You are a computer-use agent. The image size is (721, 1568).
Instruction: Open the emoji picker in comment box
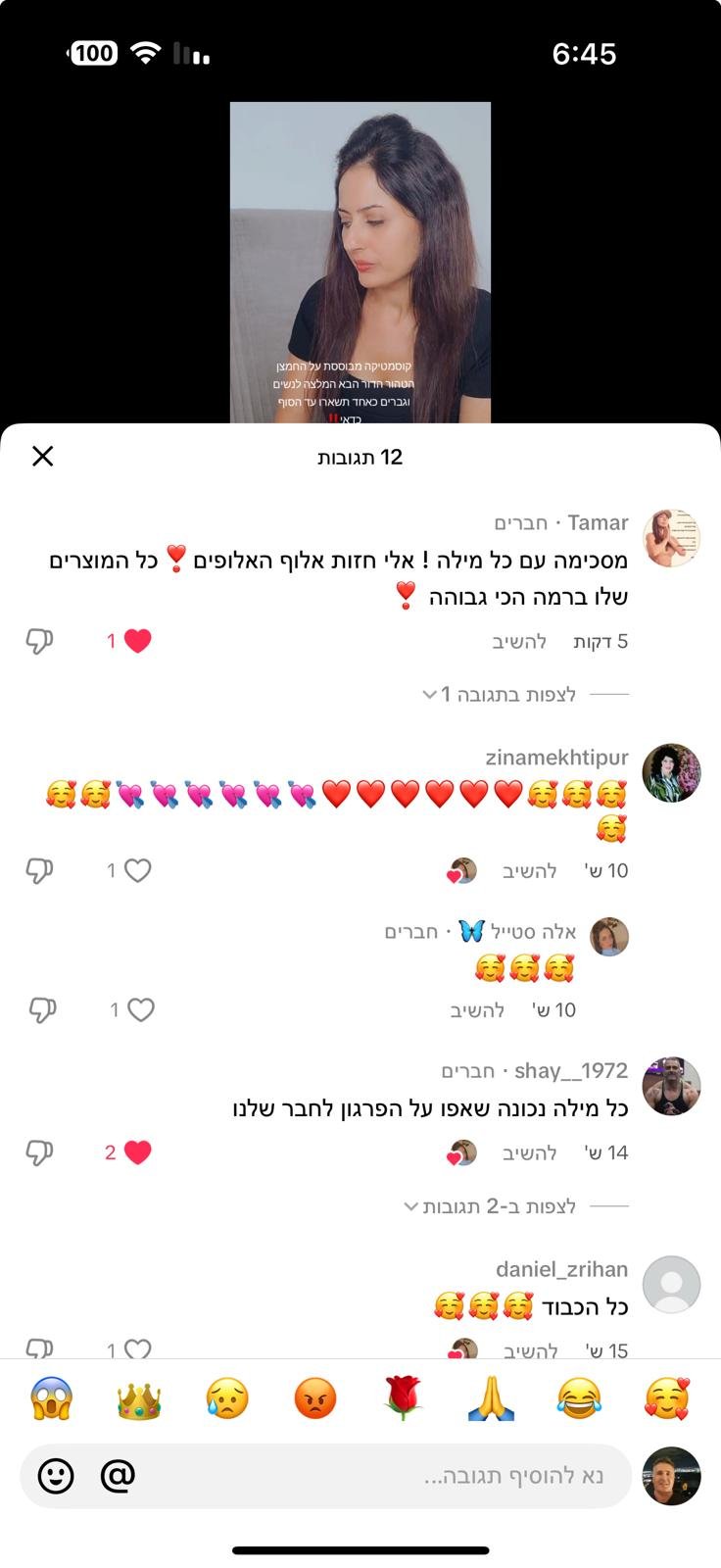tap(56, 1475)
